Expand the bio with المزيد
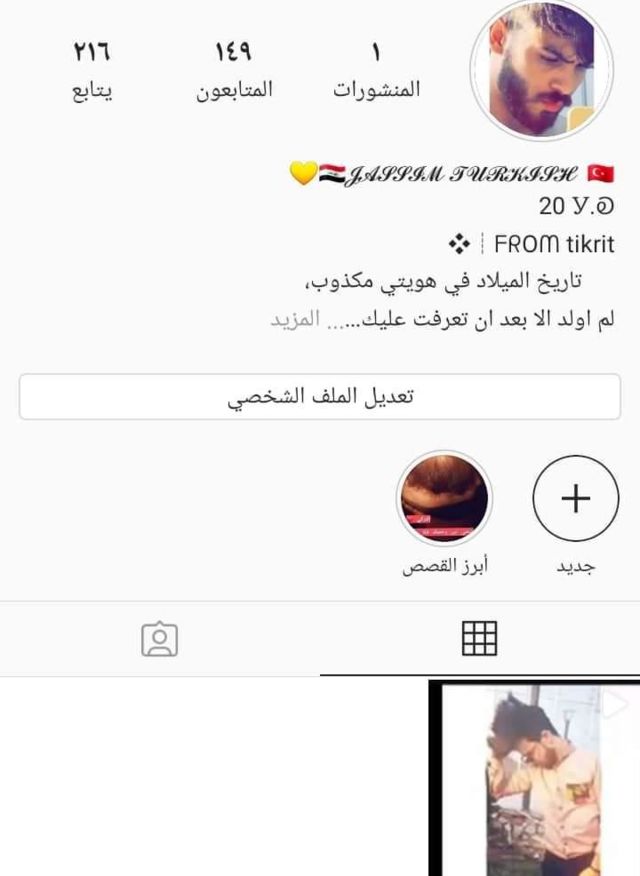The image size is (640, 876). click(295, 323)
